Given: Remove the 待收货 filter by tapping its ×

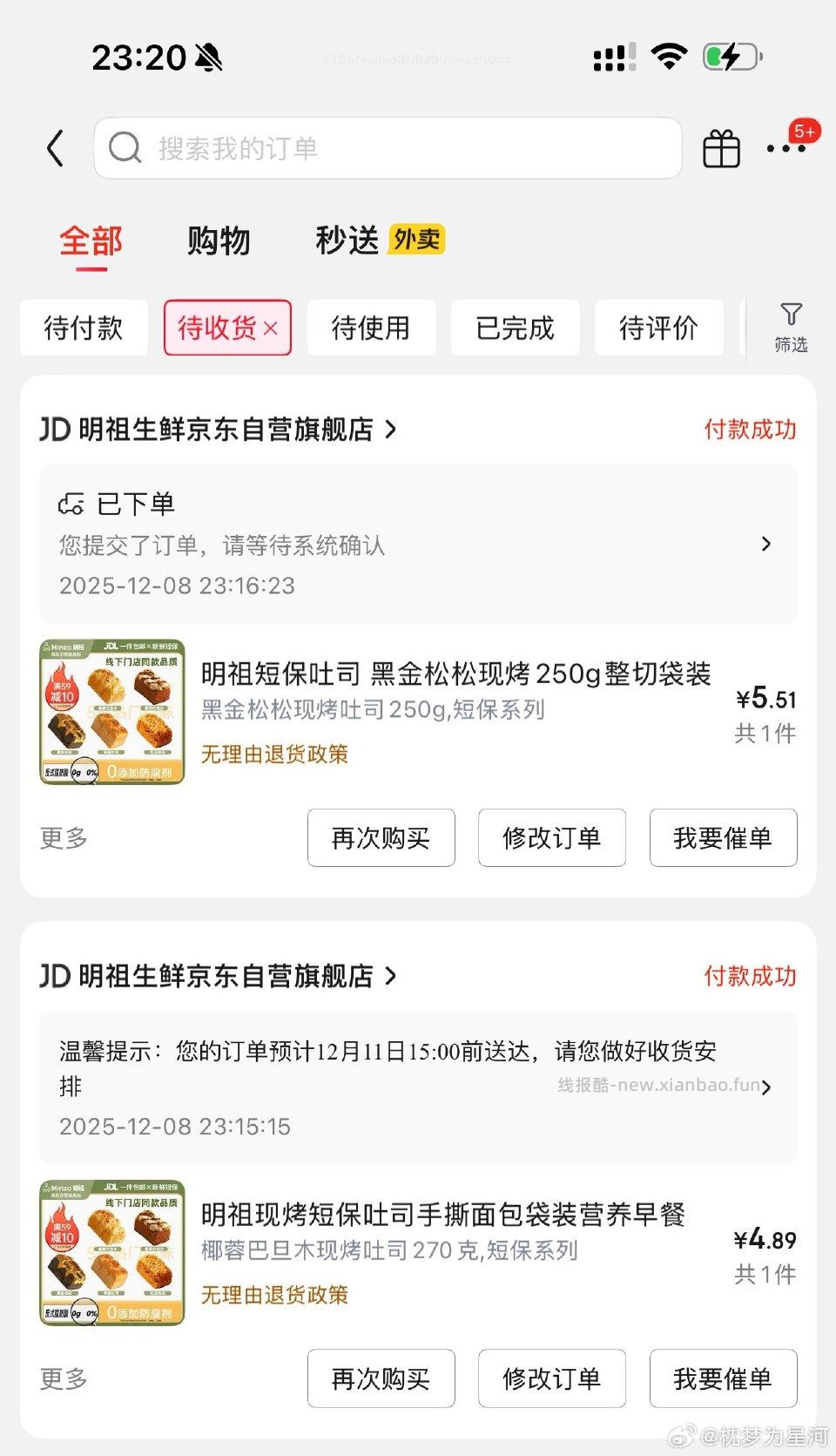Looking at the screenshot, I should point(271,328).
